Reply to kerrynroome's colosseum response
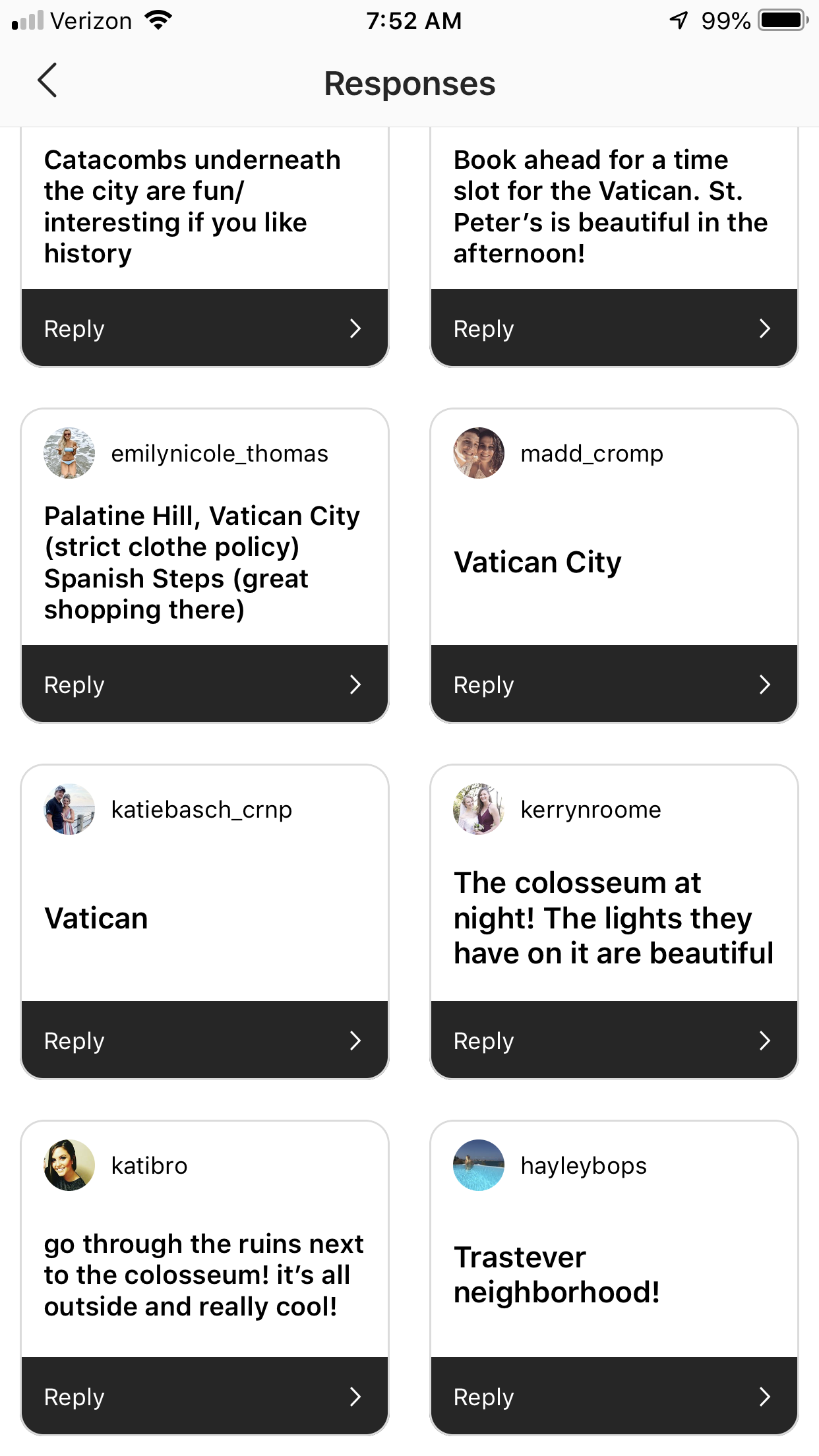This screenshot has height=1456, width=819. [614, 1041]
